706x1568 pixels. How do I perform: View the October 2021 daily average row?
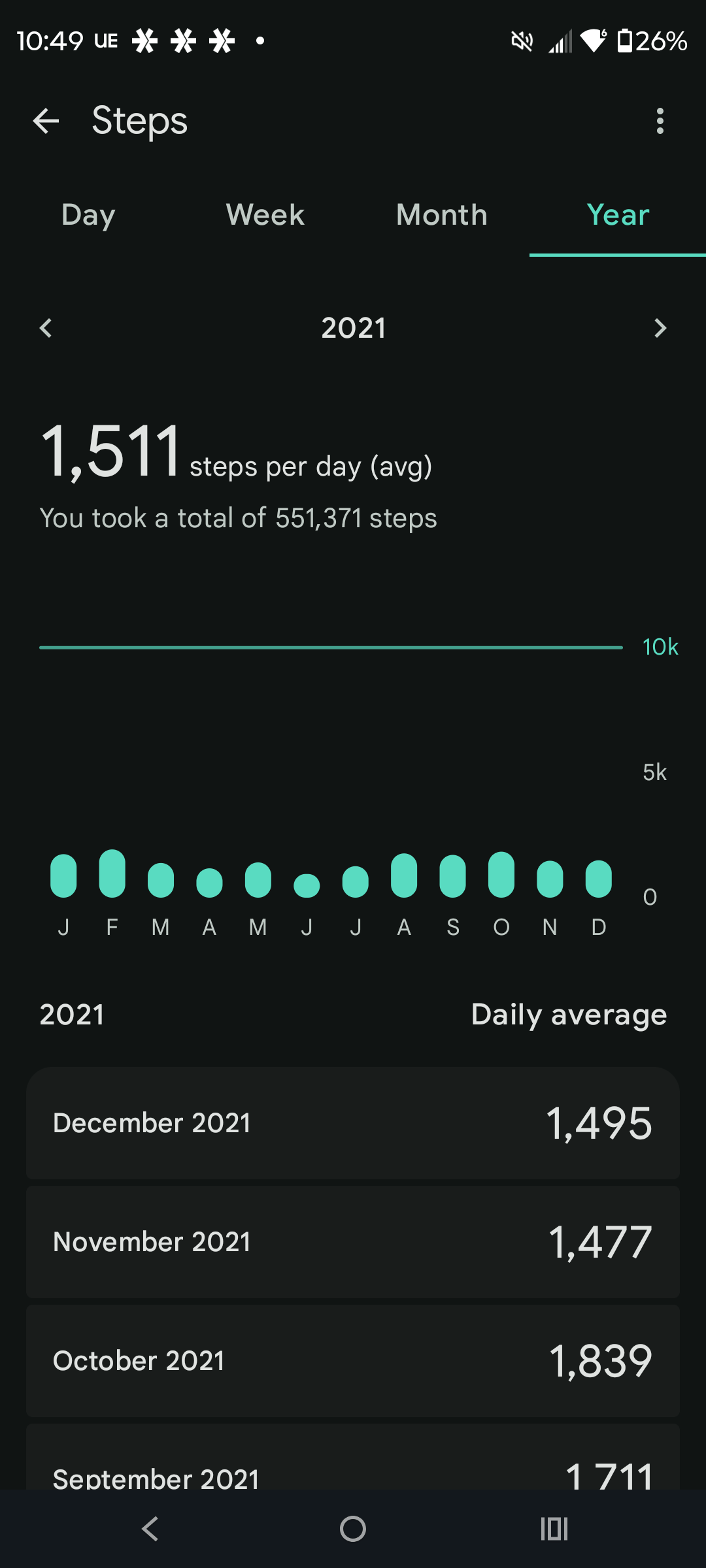click(353, 1361)
